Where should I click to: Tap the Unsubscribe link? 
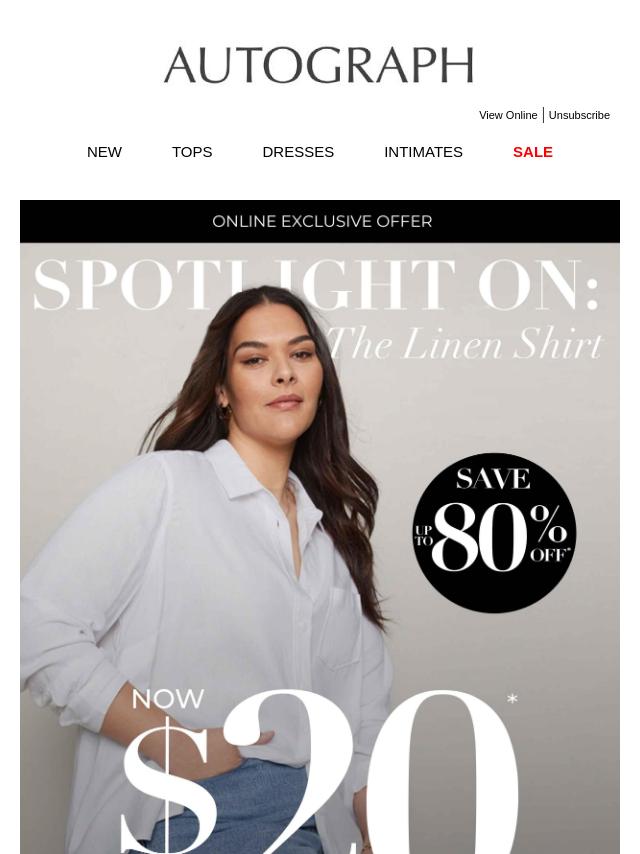579,115
